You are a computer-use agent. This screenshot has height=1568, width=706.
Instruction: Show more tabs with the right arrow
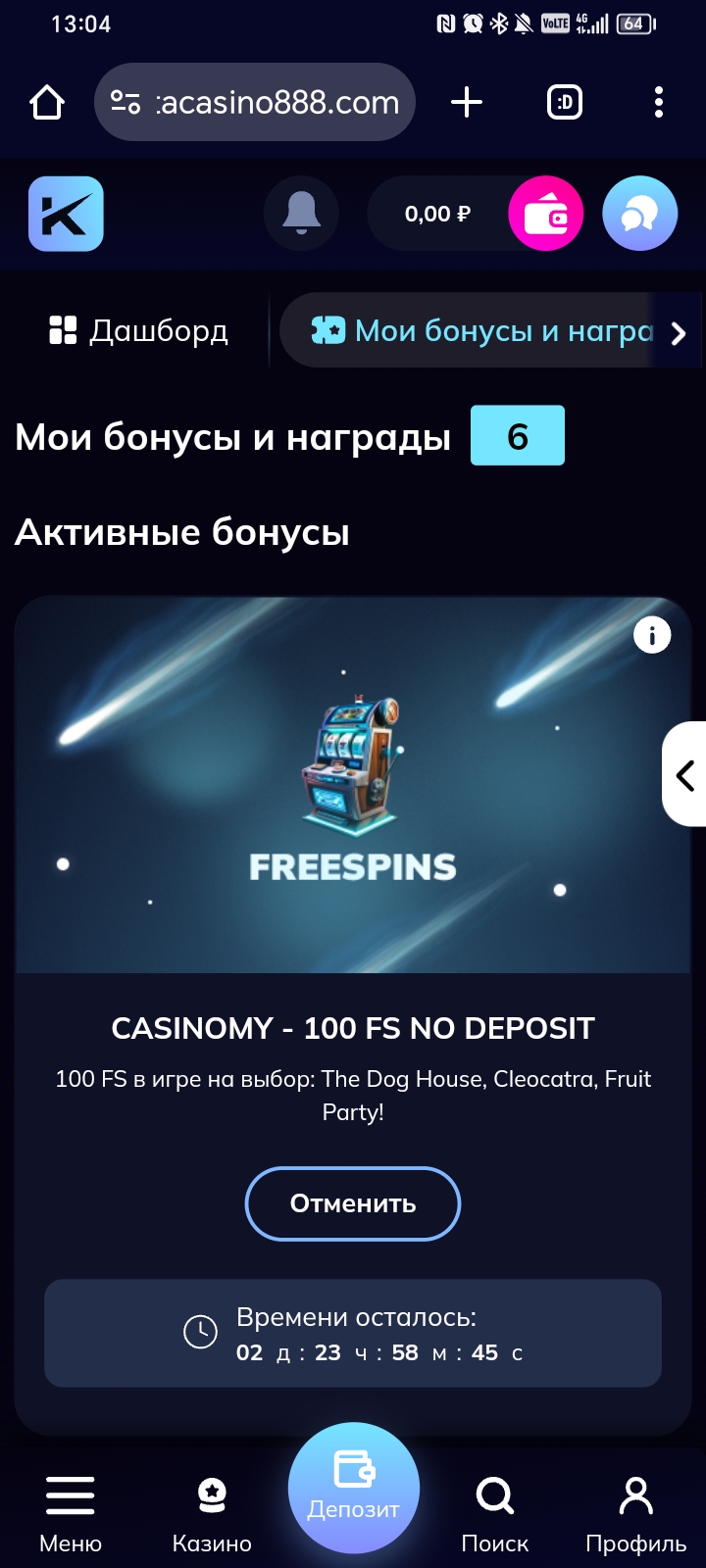(679, 333)
